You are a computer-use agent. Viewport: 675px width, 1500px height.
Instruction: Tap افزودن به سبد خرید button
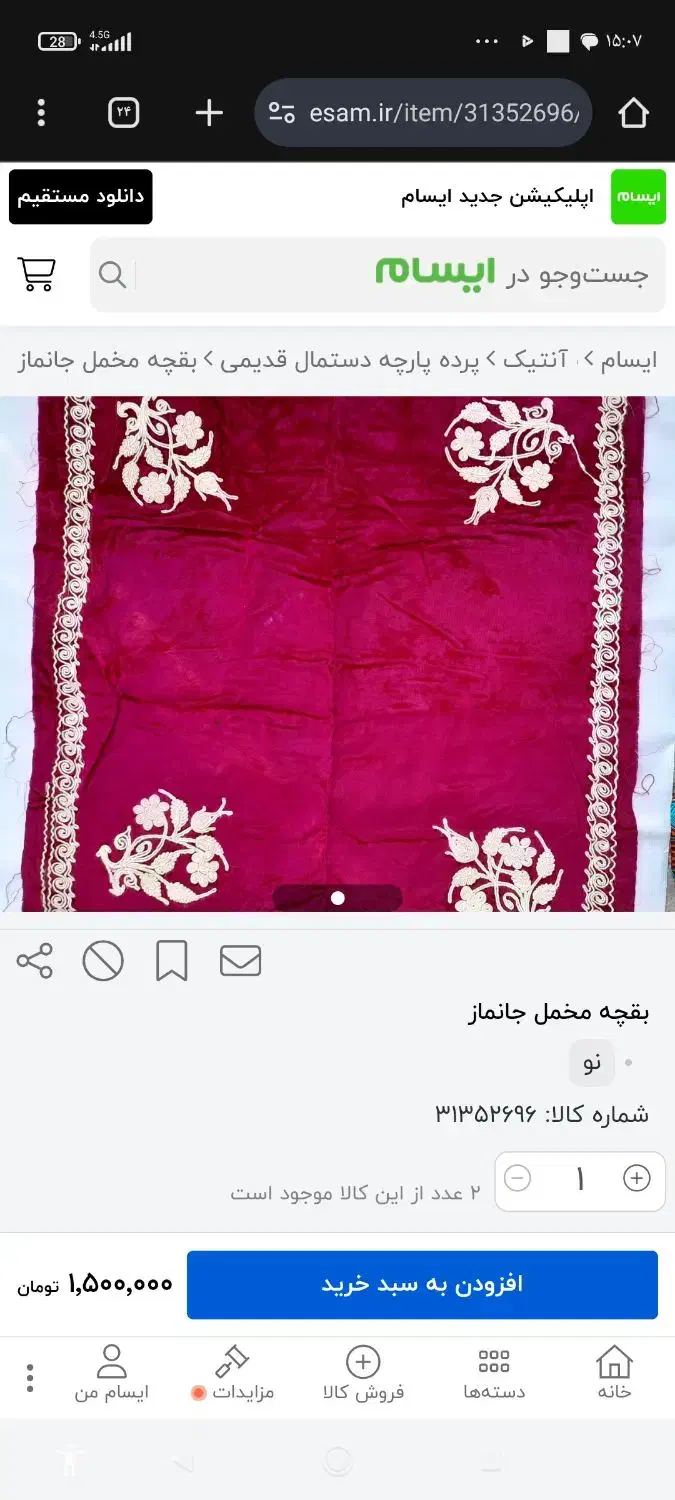pyautogui.click(x=422, y=1285)
